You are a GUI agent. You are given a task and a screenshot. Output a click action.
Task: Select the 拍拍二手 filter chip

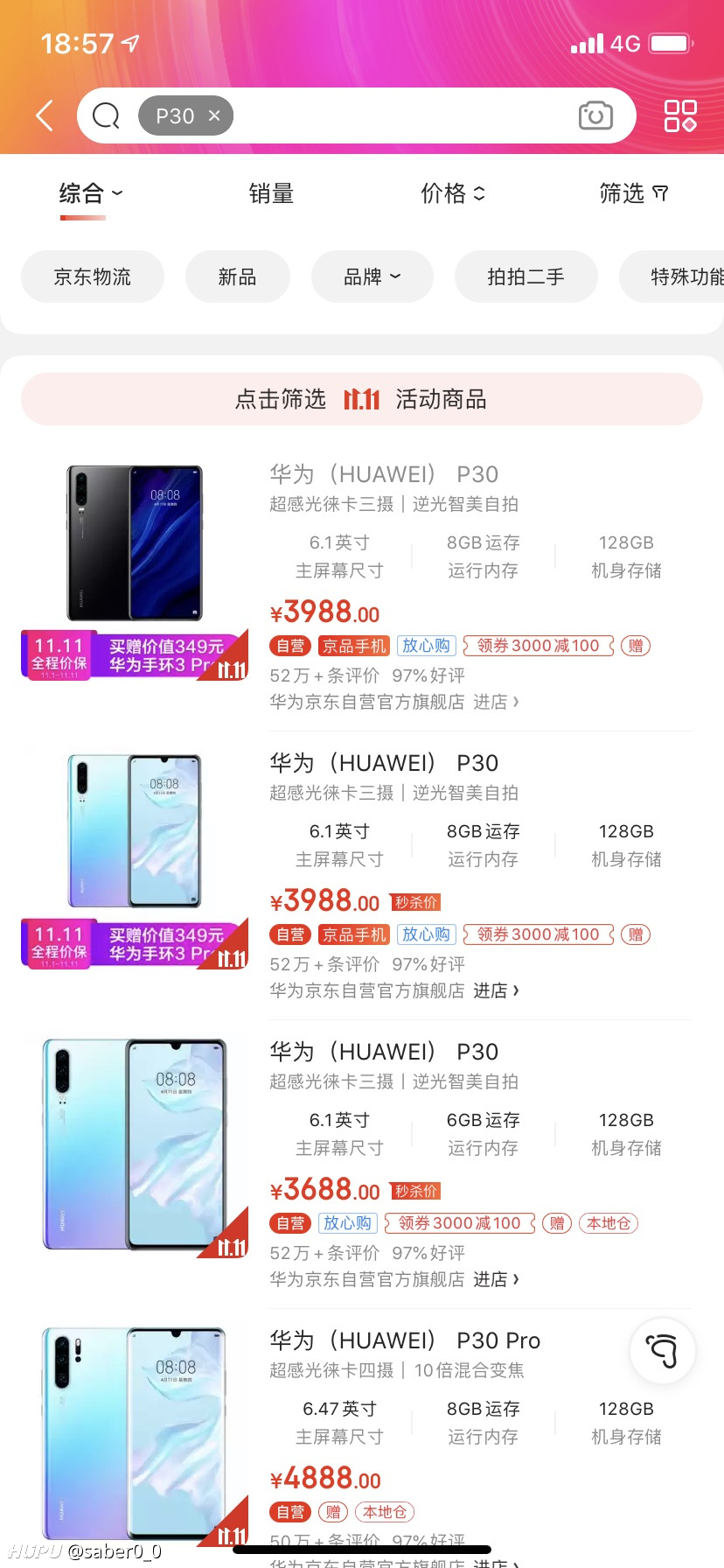526,276
